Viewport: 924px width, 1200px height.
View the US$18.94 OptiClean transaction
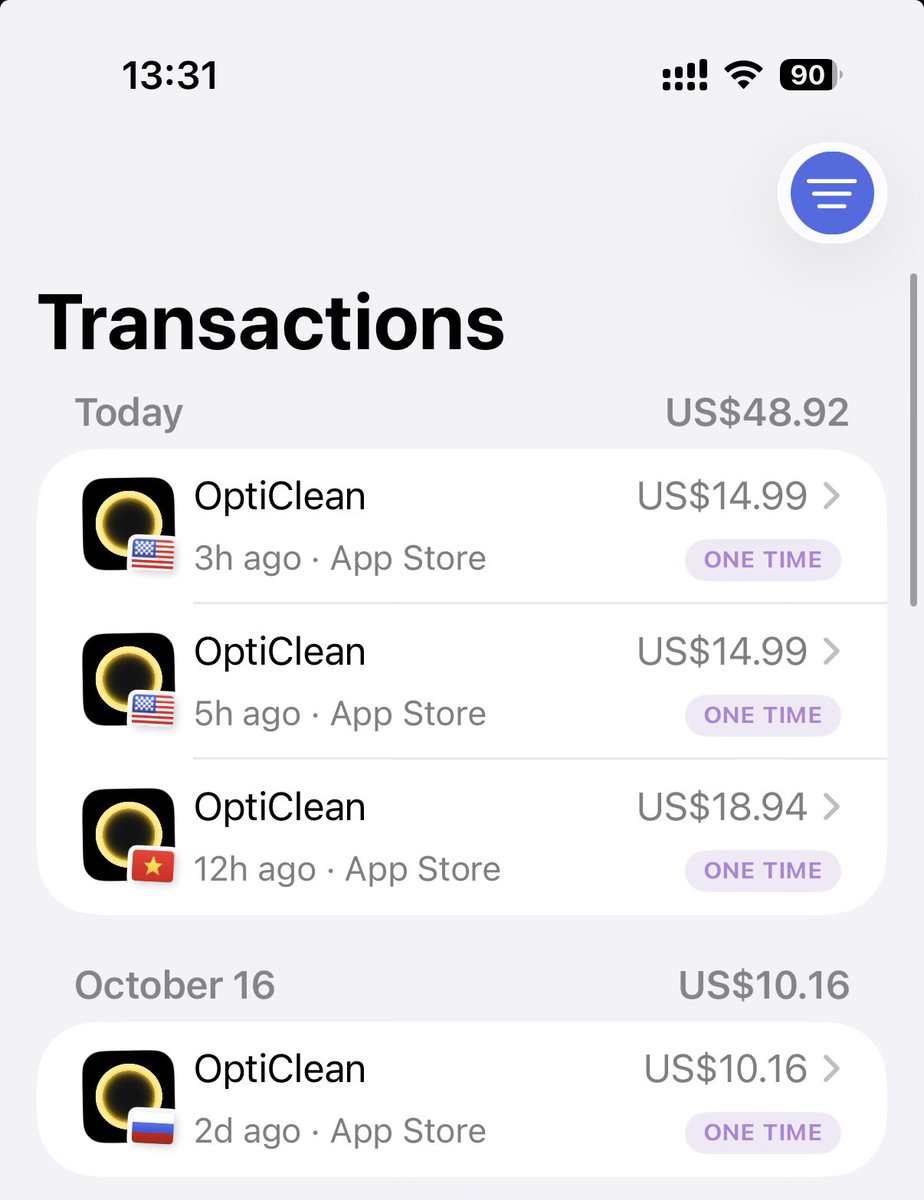462,837
